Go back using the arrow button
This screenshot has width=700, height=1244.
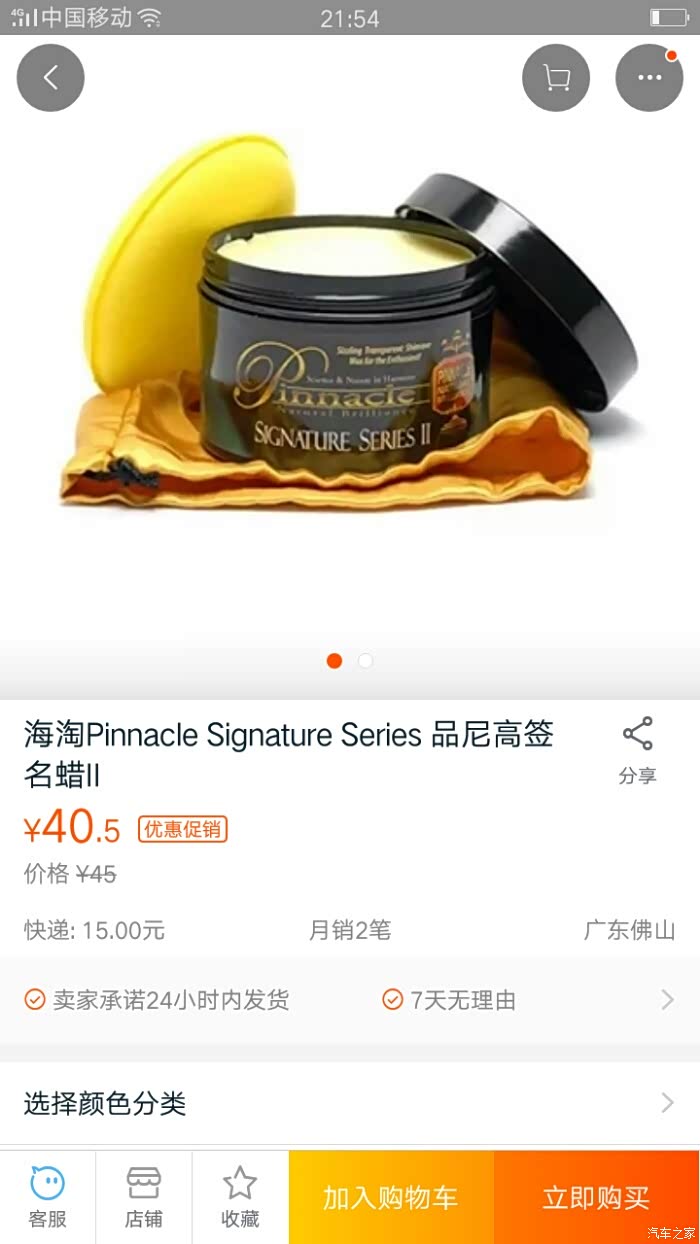click(x=51, y=78)
